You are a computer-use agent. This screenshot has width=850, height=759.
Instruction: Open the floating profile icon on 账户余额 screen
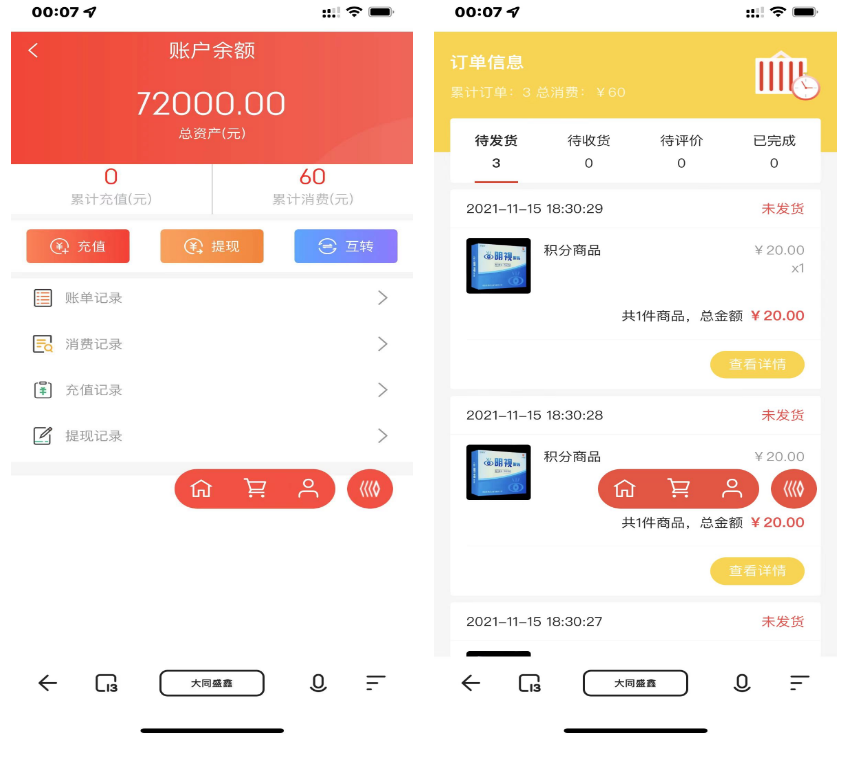click(x=308, y=489)
